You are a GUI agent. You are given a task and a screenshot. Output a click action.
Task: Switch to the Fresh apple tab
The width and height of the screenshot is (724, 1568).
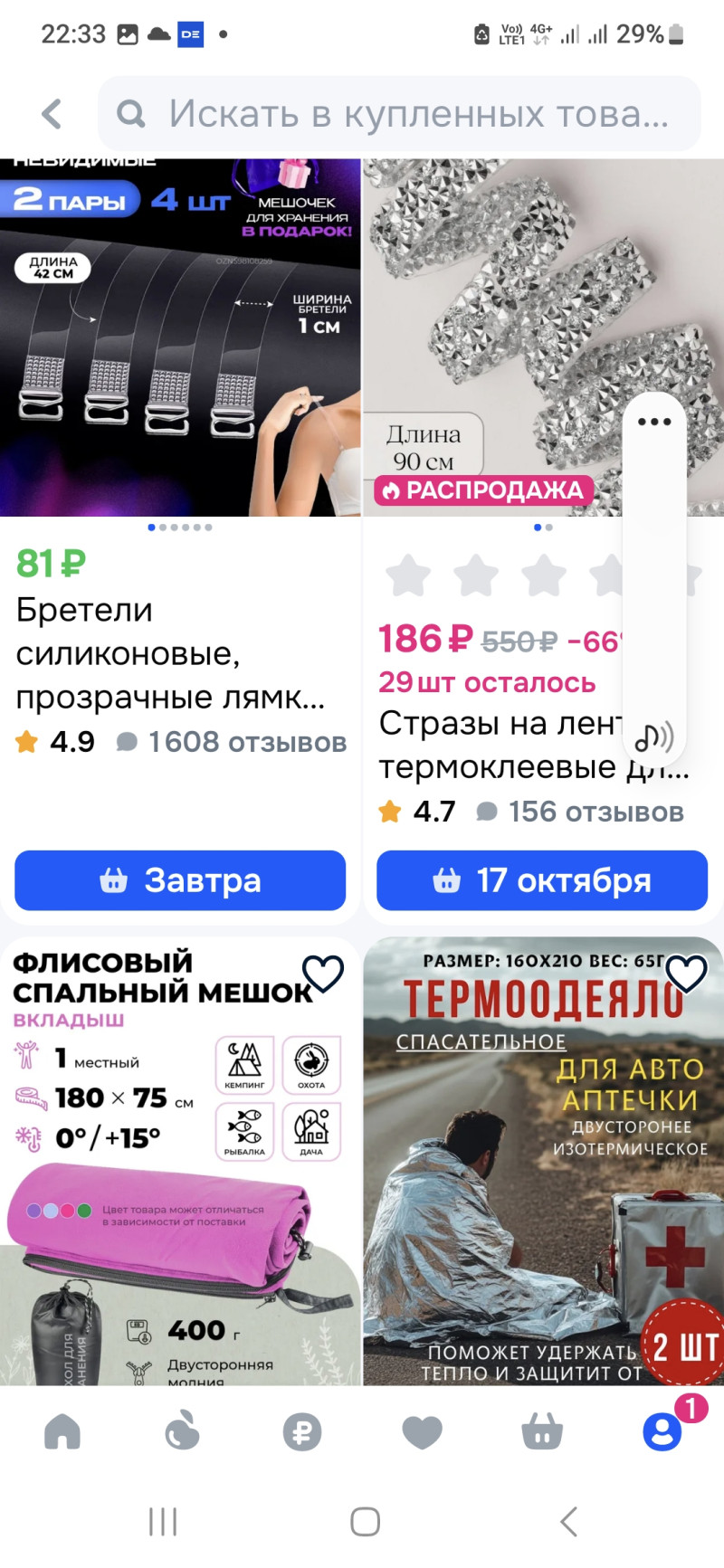coord(182,1432)
